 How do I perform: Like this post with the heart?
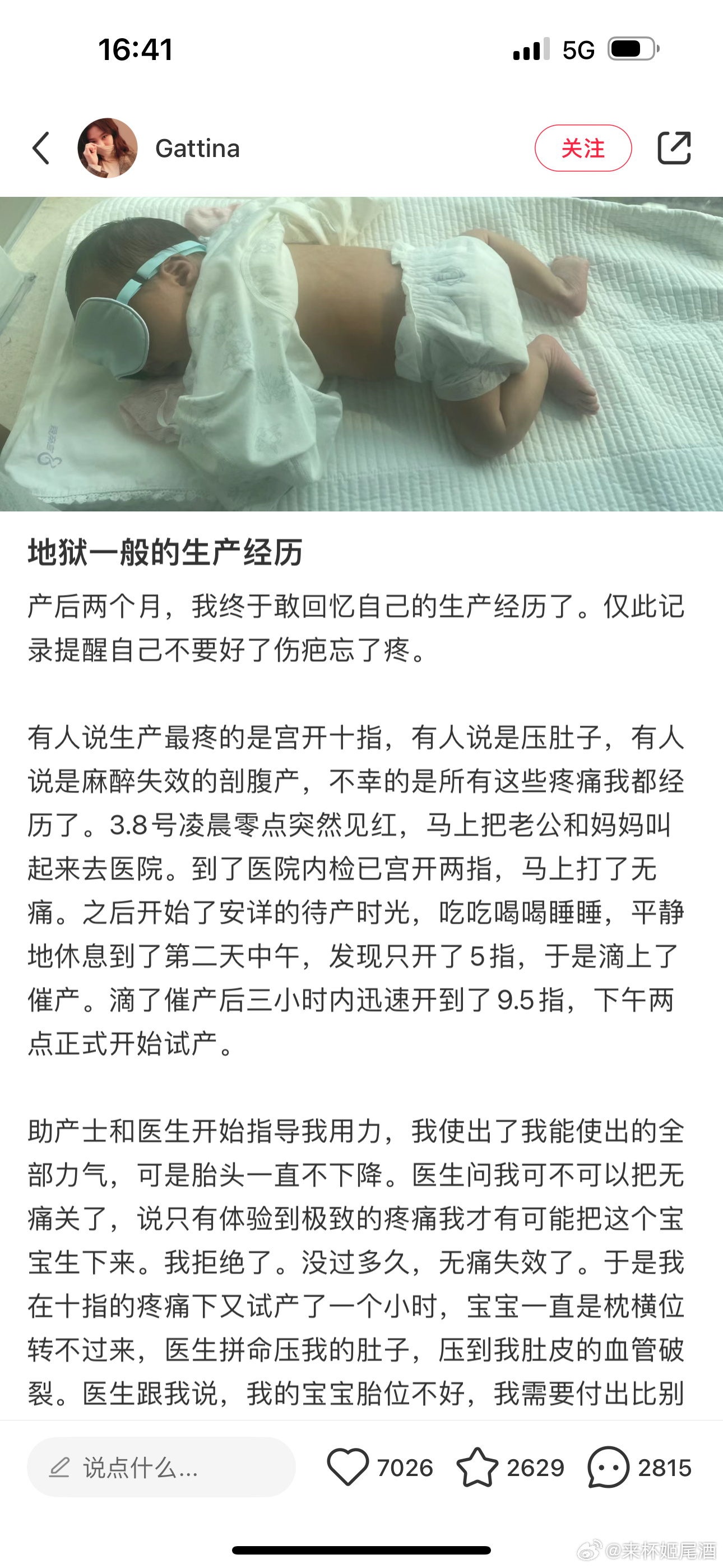[x=348, y=1468]
